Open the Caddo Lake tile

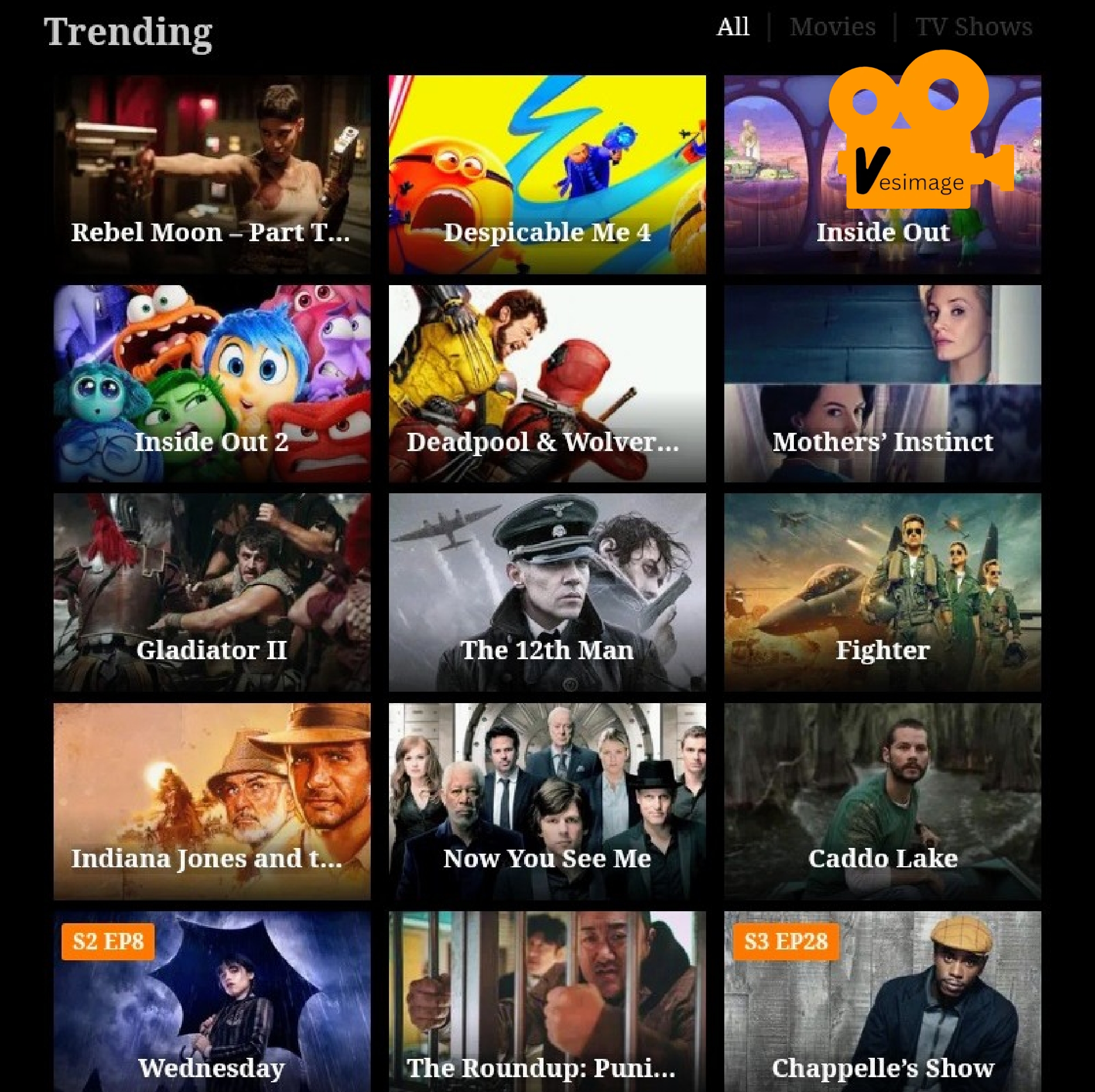pos(882,801)
